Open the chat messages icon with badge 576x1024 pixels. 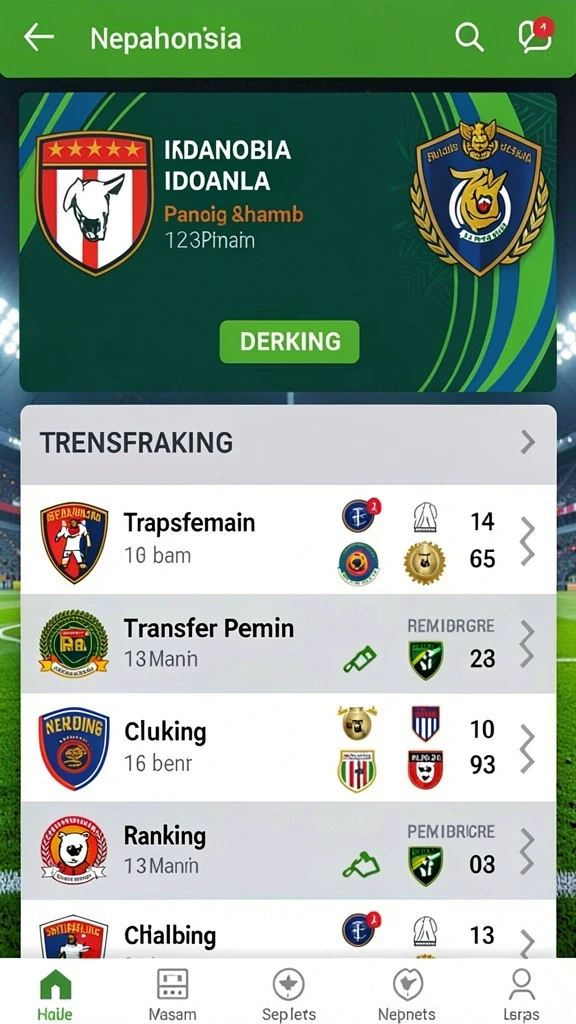[x=536, y=36]
